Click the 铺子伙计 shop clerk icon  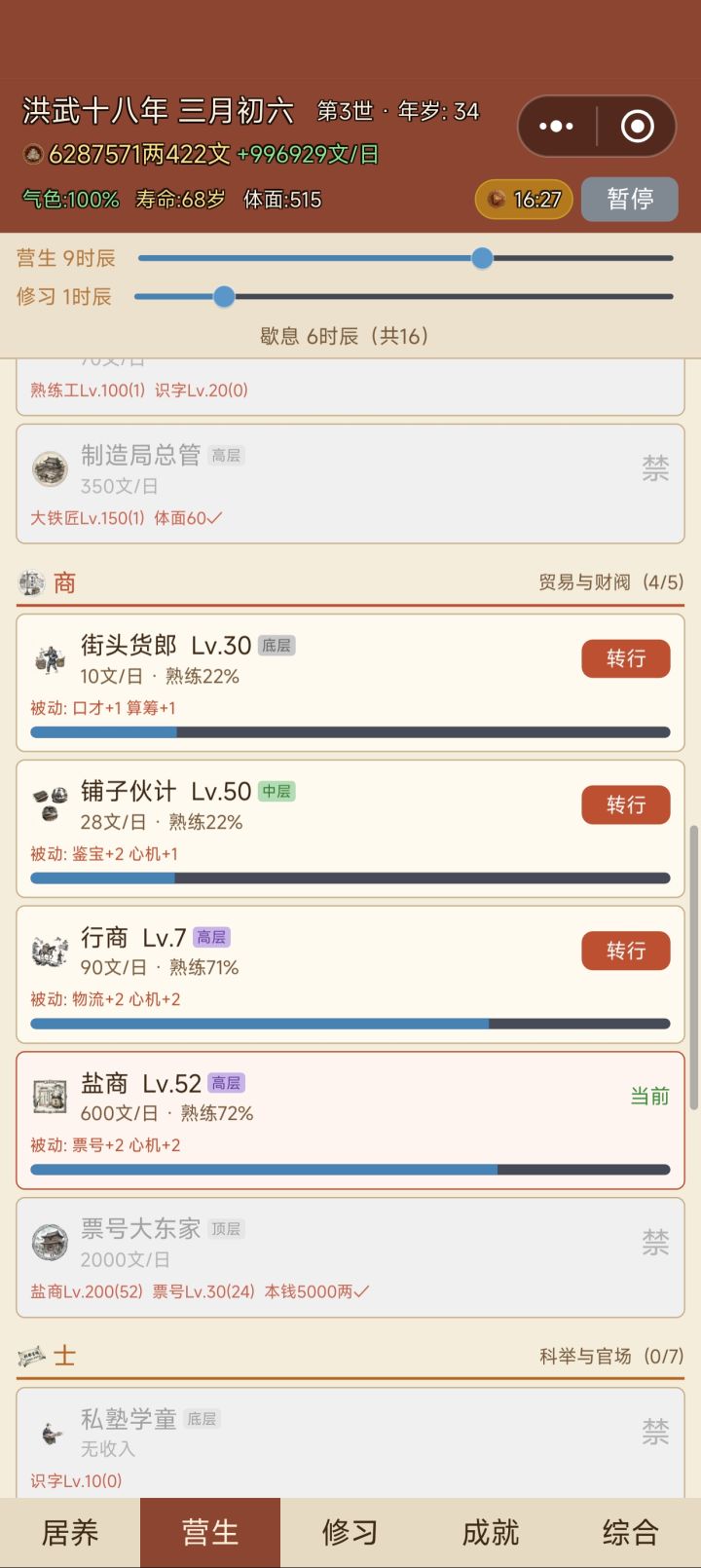pos(51,804)
